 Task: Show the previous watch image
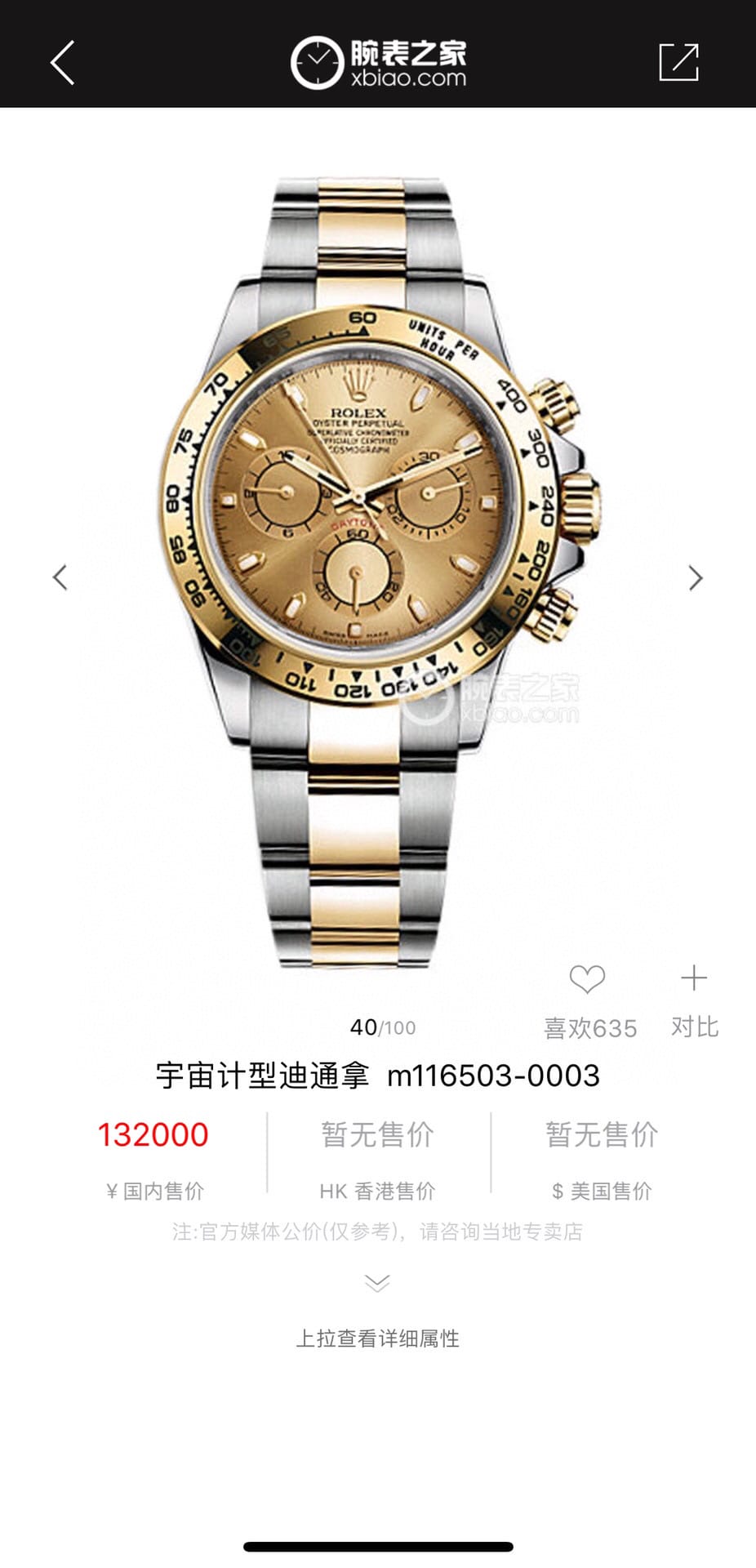[60, 577]
